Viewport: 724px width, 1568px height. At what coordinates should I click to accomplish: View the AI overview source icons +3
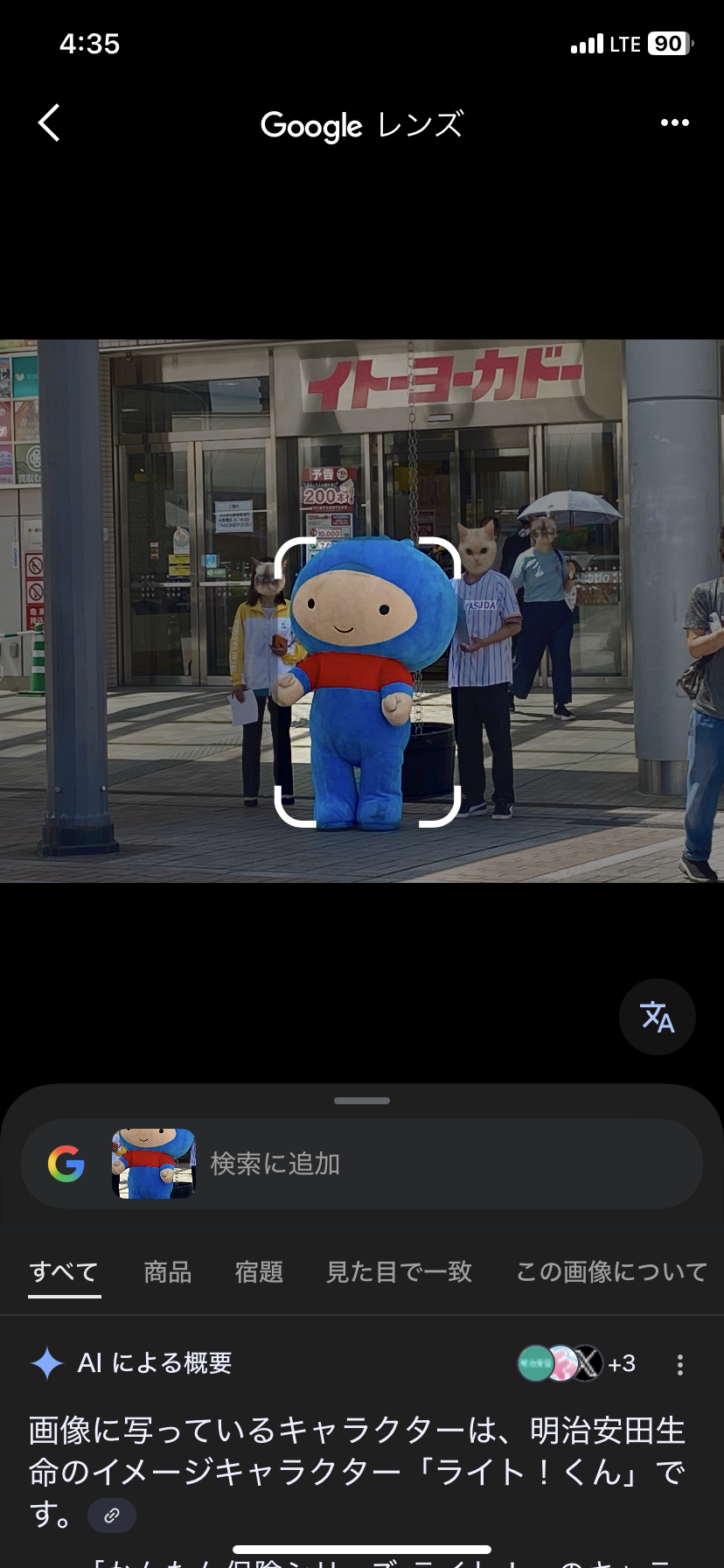point(577,1363)
